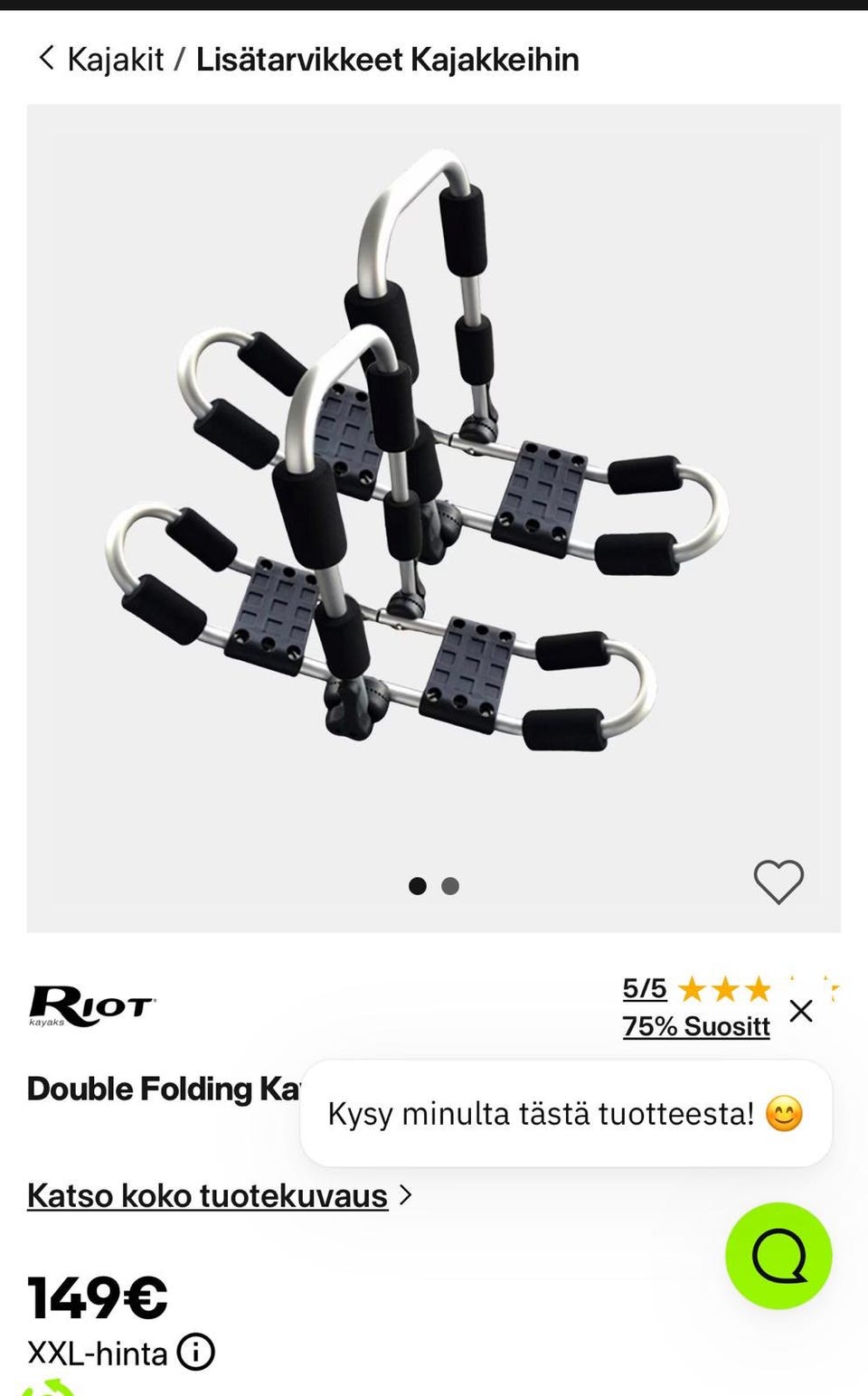Add the kayak carrier to favorites

point(778,882)
